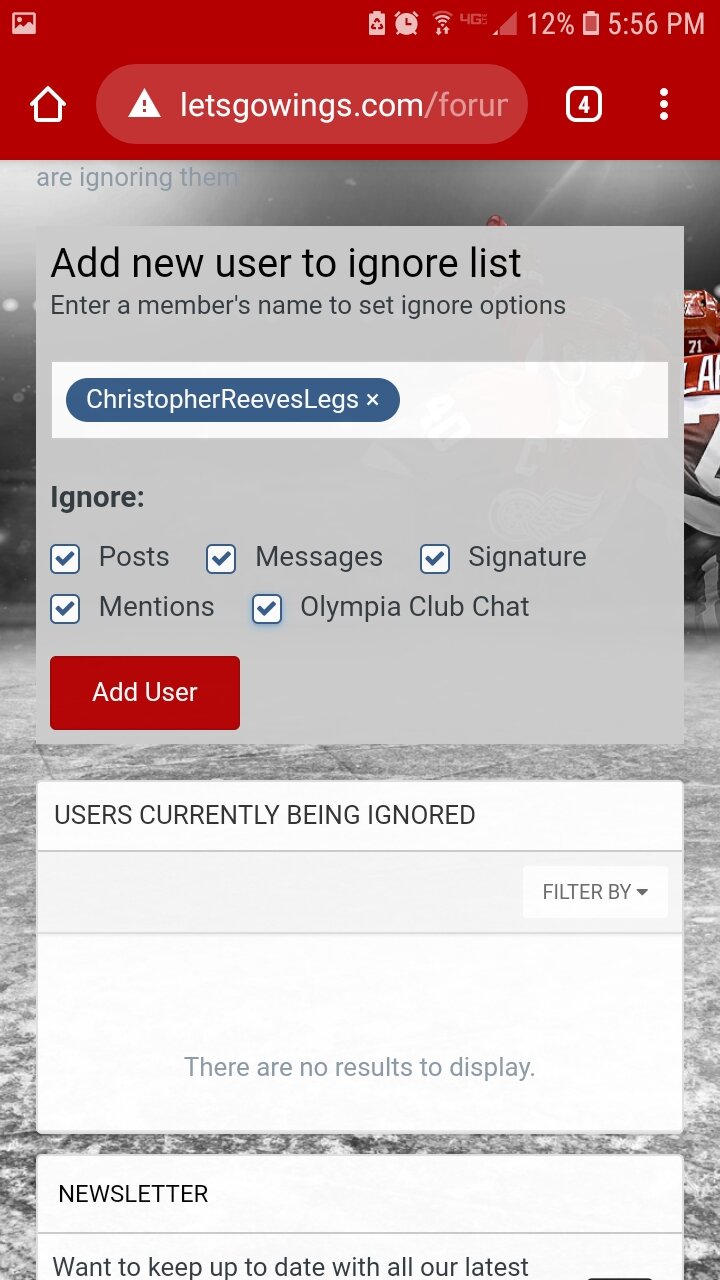The image size is (720, 1280).
Task: Uncheck the Messages ignore option
Action: point(221,559)
